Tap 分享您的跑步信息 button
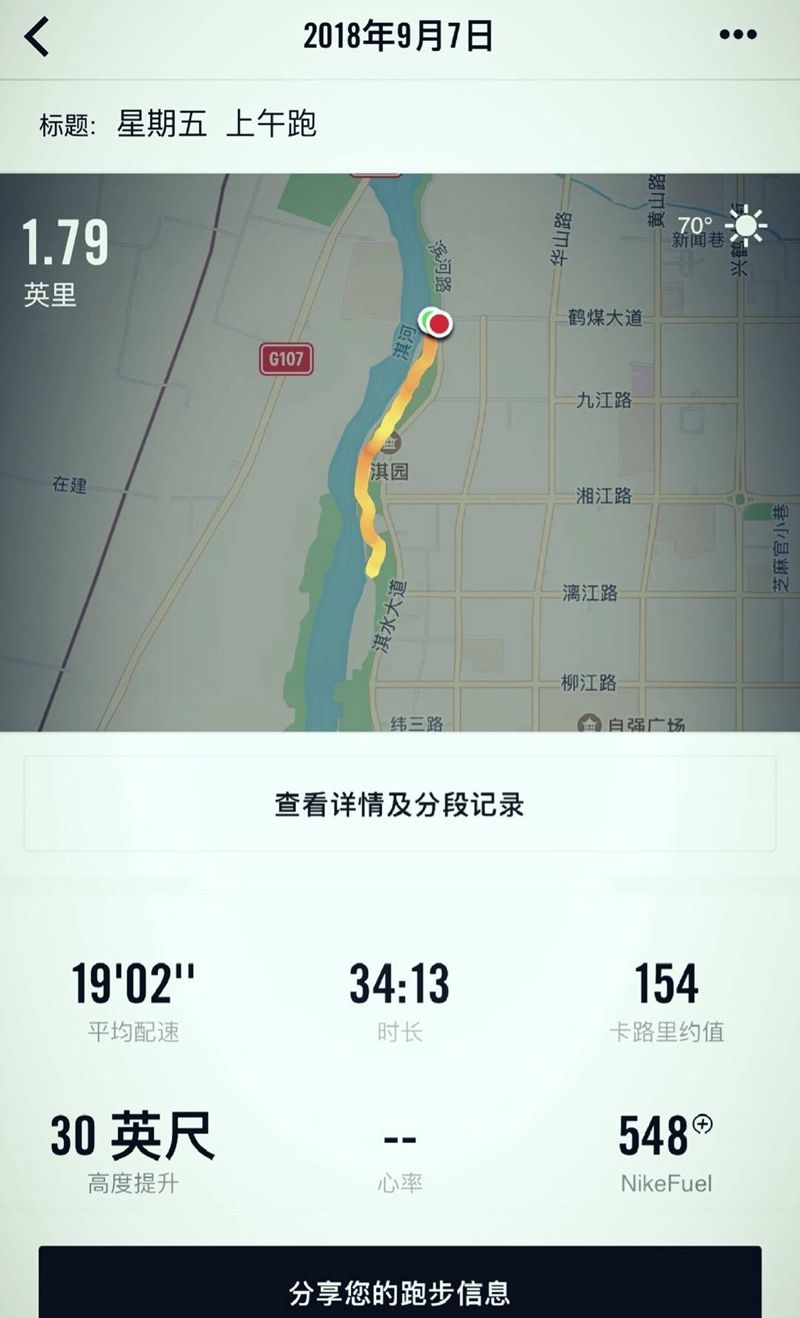The height and width of the screenshot is (1318, 800). click(400, 1291)
